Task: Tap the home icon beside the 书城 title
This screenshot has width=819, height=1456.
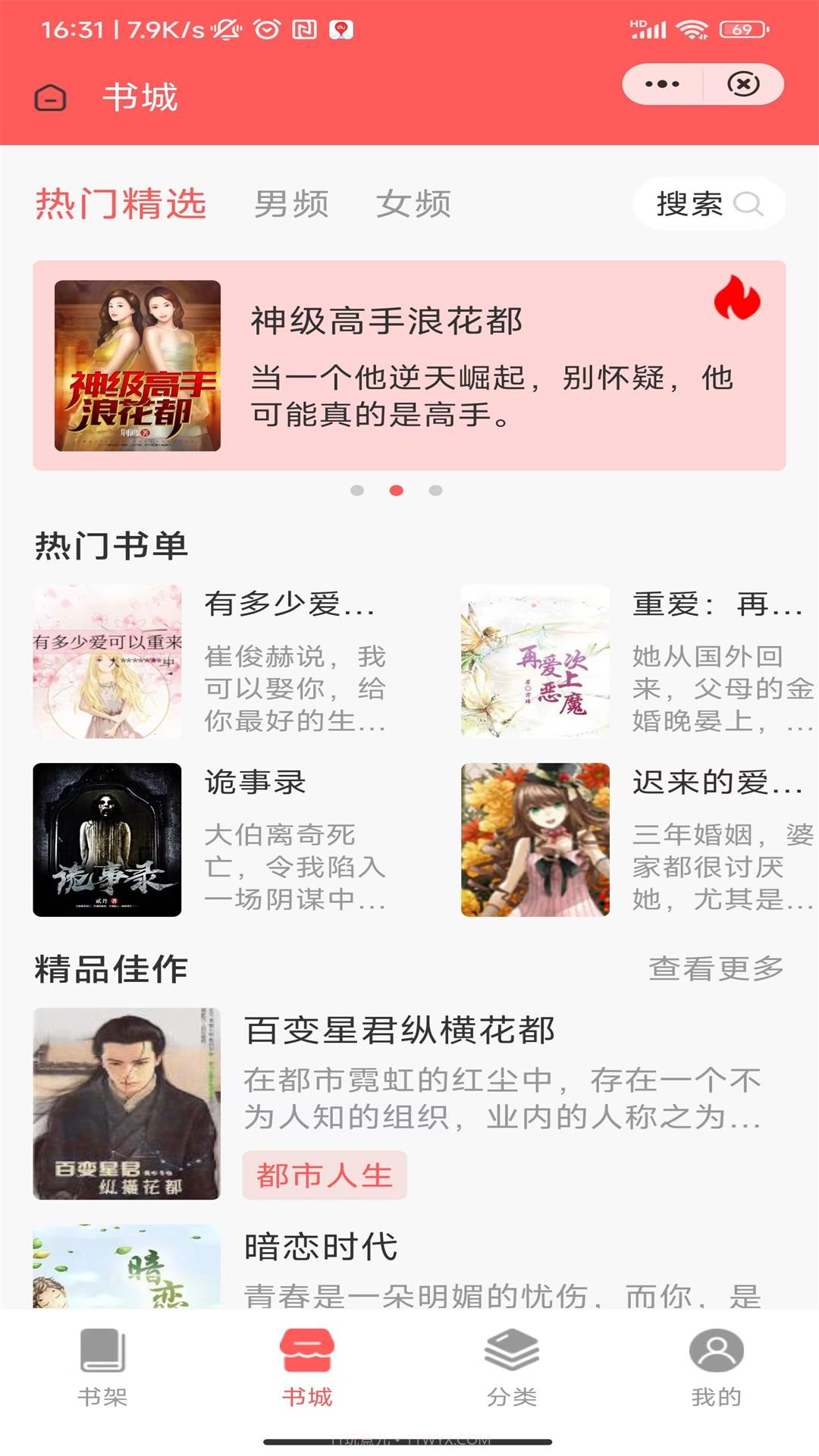Action: click(50, 98)
